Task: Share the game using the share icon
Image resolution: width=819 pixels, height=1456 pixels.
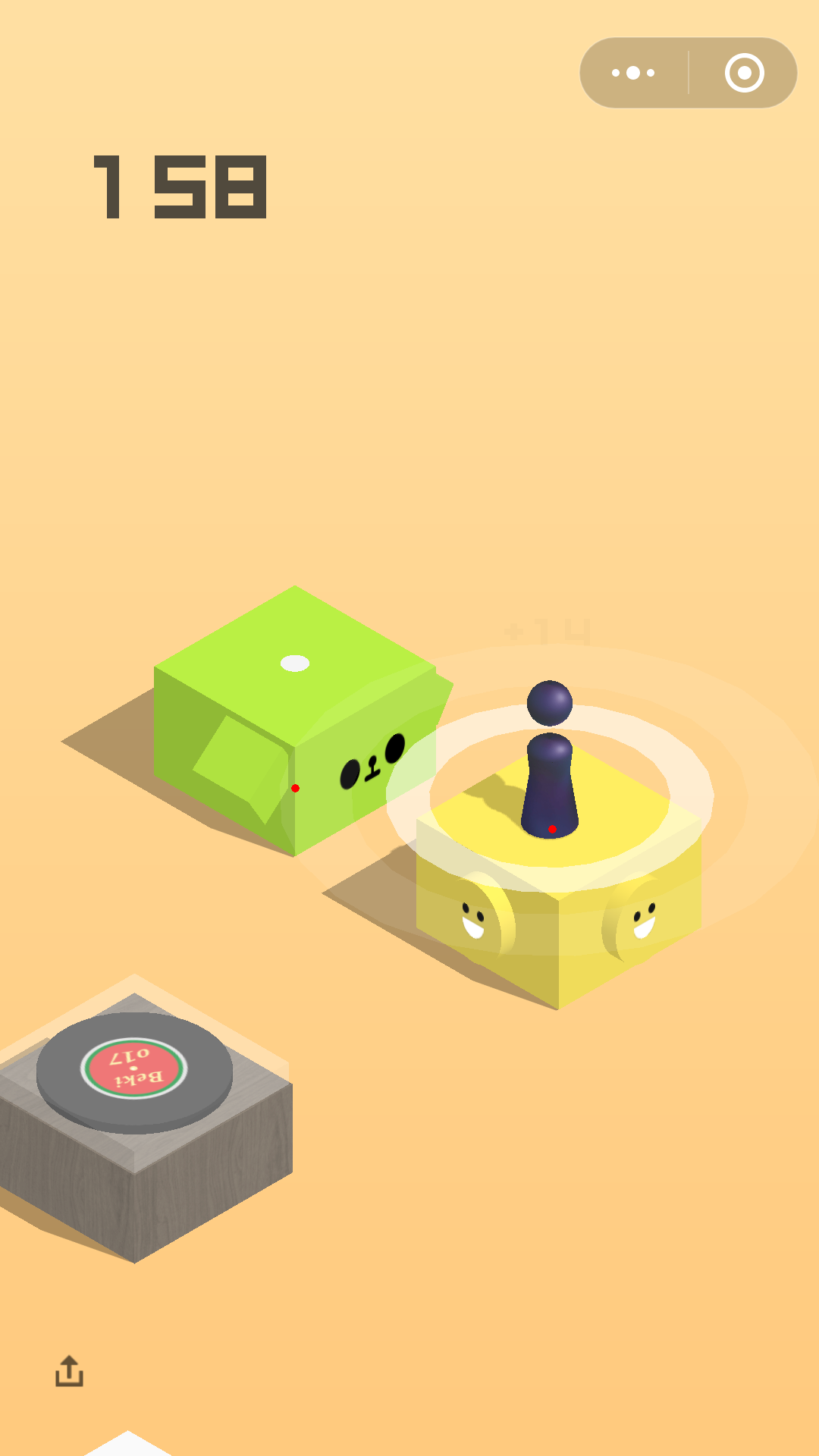Action: (69, 1371)
